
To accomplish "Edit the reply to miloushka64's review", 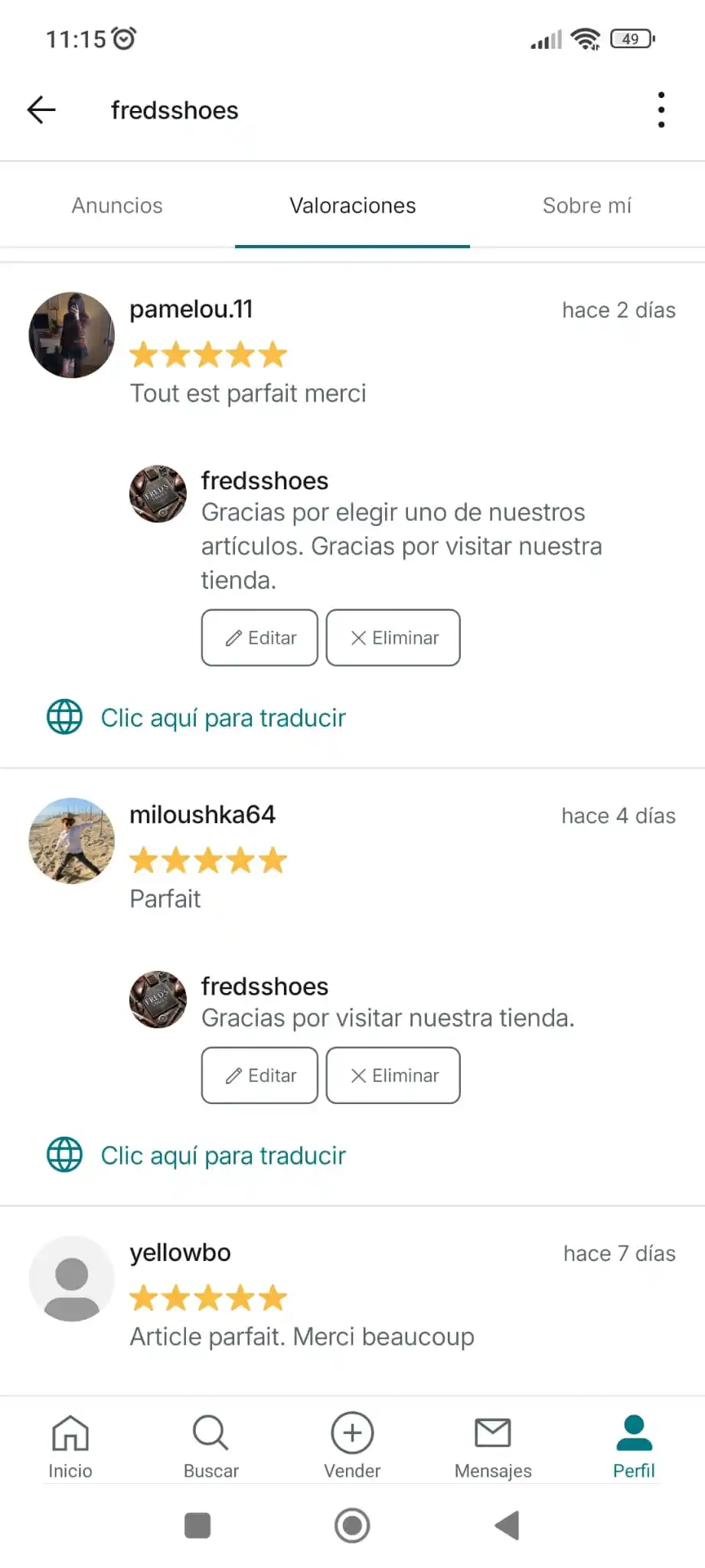I will click(259, 1076).
